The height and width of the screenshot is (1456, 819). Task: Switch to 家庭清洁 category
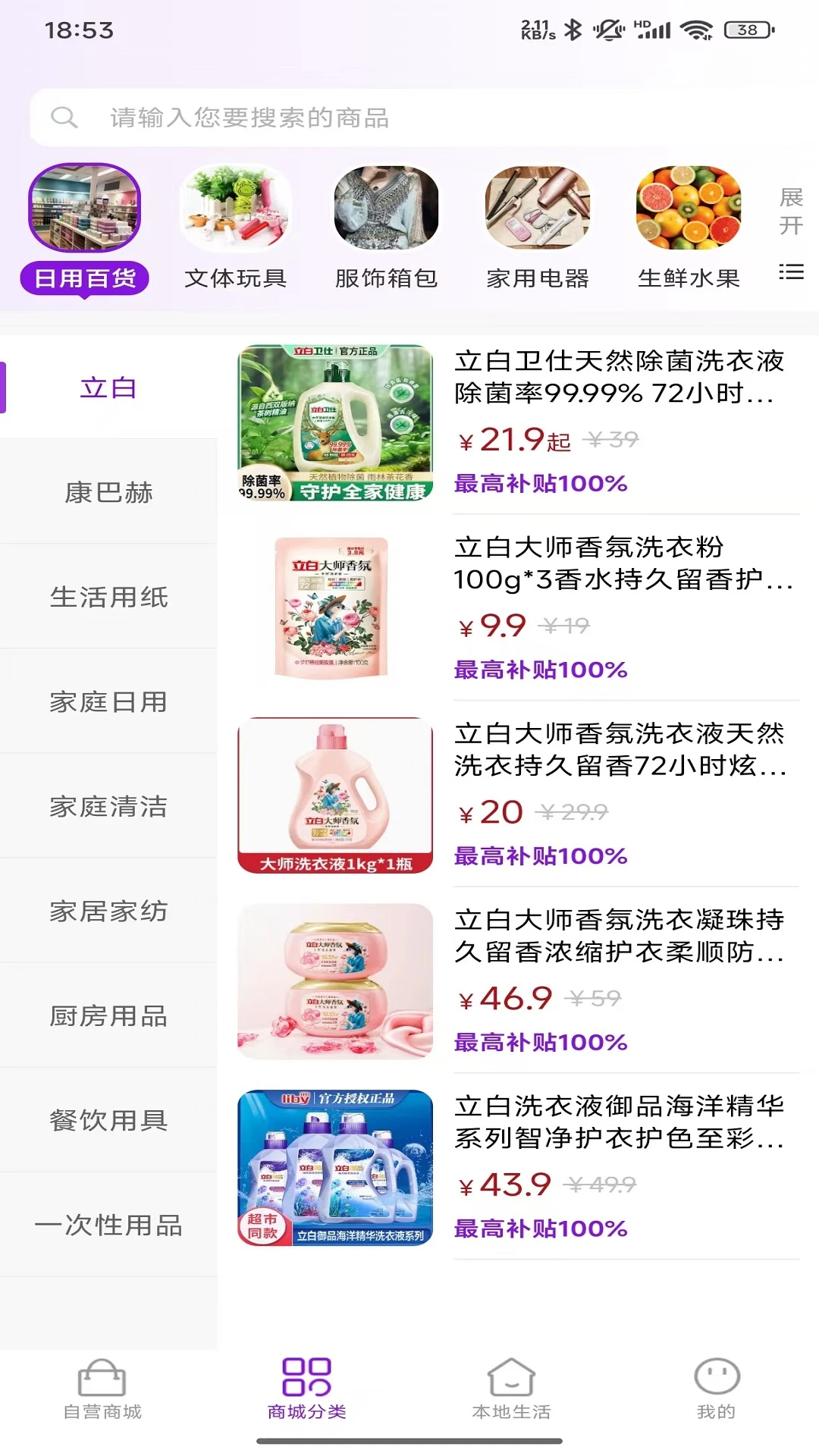[108, 806]
